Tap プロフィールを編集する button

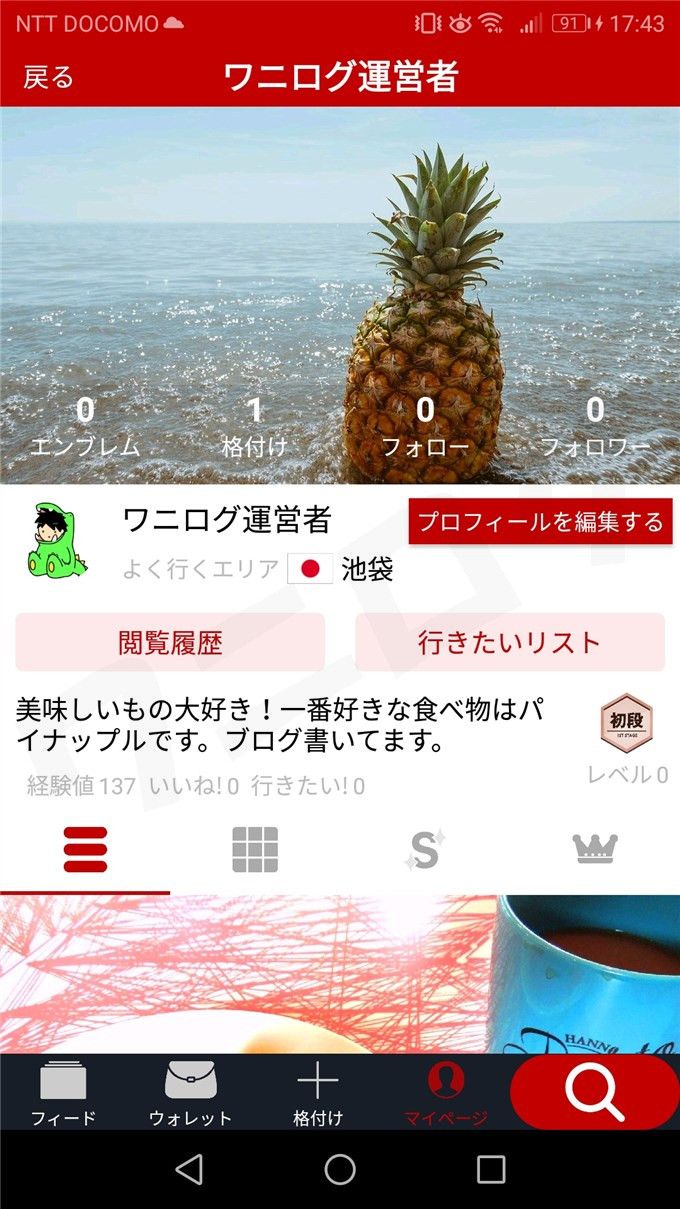[540, 522]
